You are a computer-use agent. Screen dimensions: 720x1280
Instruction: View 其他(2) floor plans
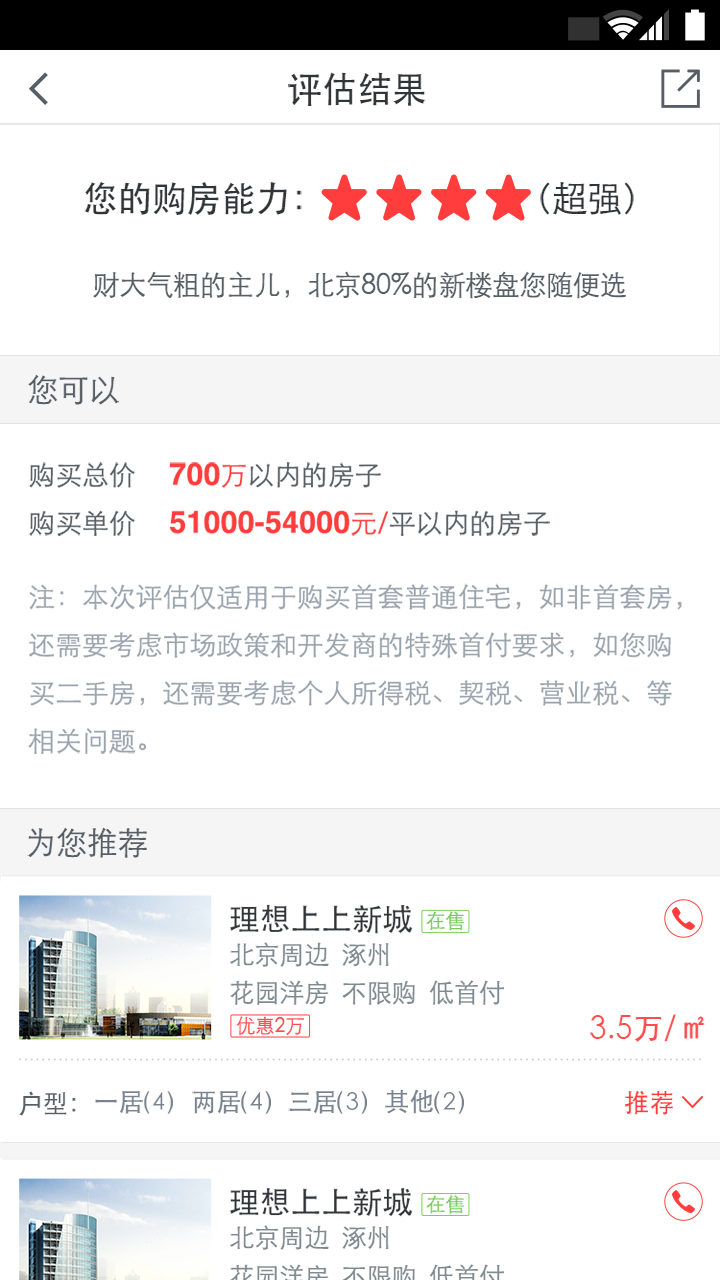click(x=425, y=1102)
